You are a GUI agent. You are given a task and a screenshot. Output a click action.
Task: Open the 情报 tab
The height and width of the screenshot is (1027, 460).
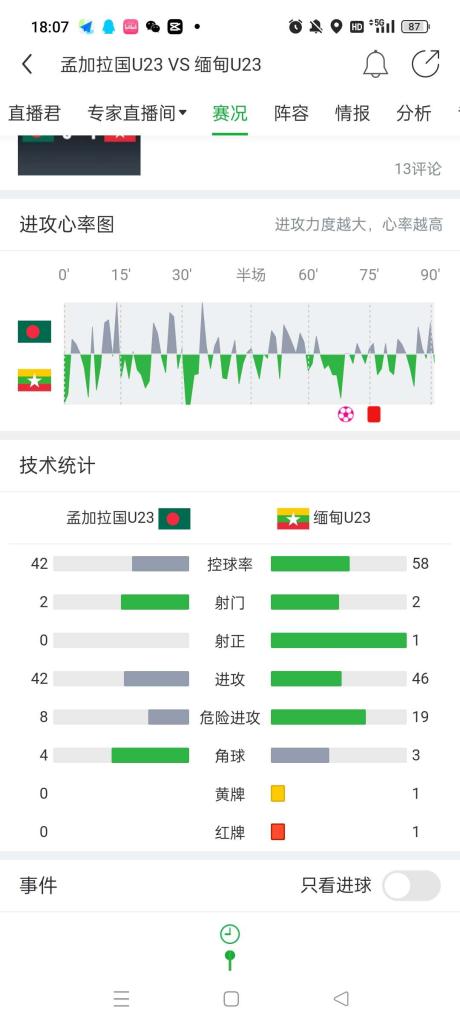(x=353, y=113)
